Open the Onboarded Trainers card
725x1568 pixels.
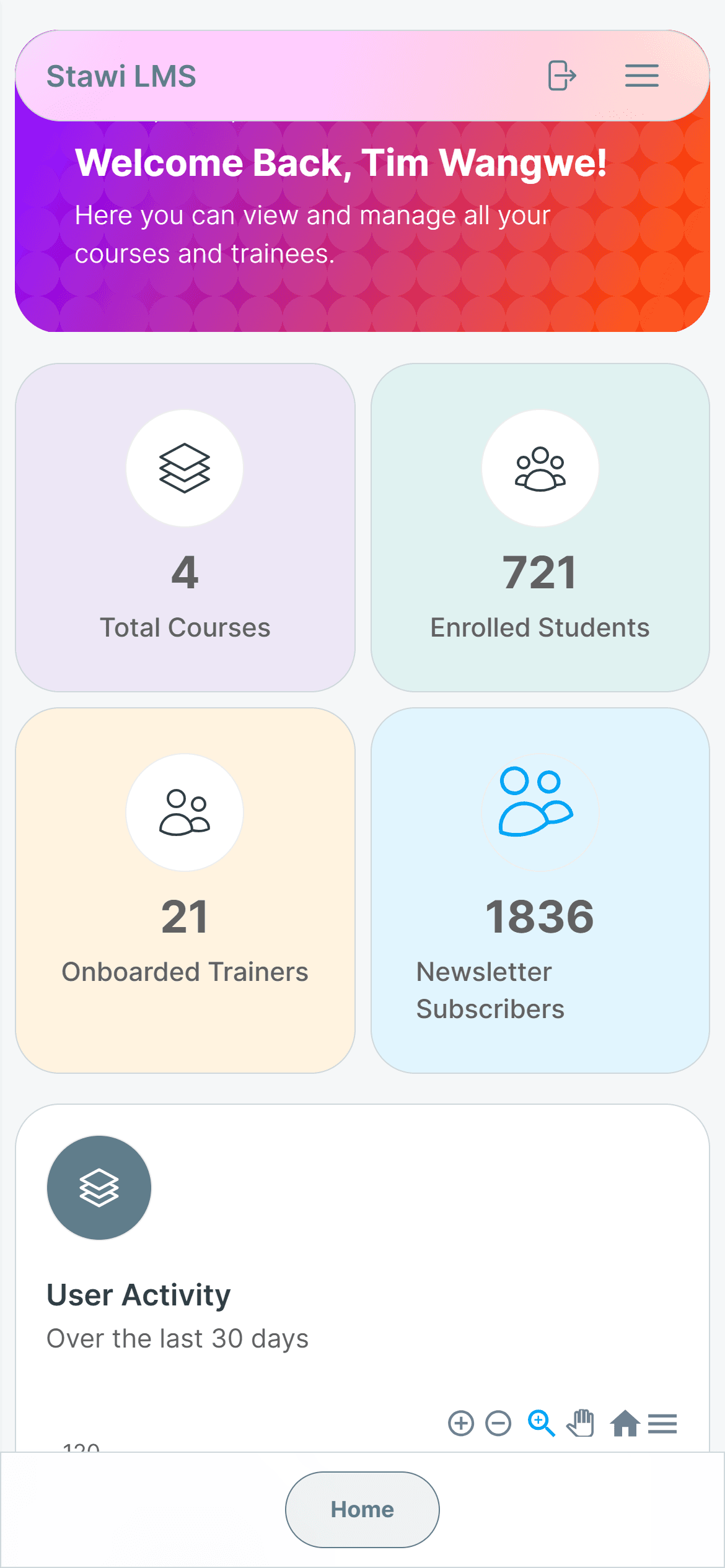tap(185, 890)
